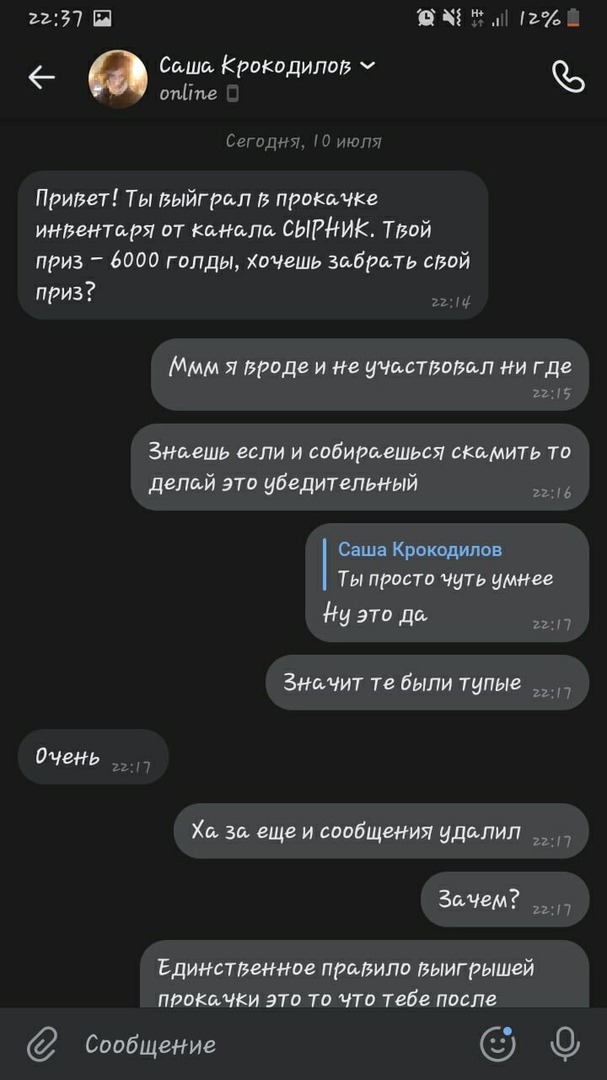Go back to the chat list
Screen dimensions: 607x1080
pos(41,77)
